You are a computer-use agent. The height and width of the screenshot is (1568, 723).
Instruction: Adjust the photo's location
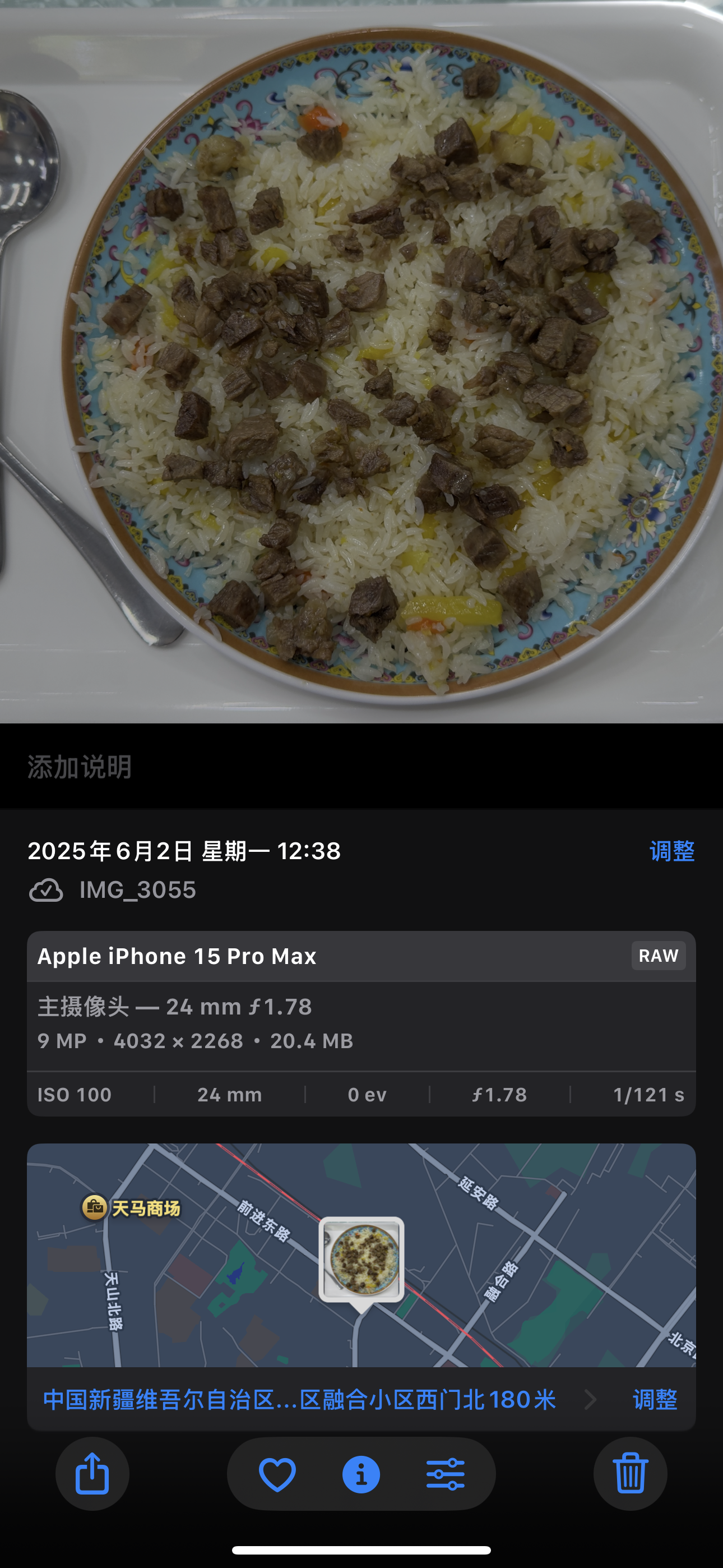pos(655,1399)
